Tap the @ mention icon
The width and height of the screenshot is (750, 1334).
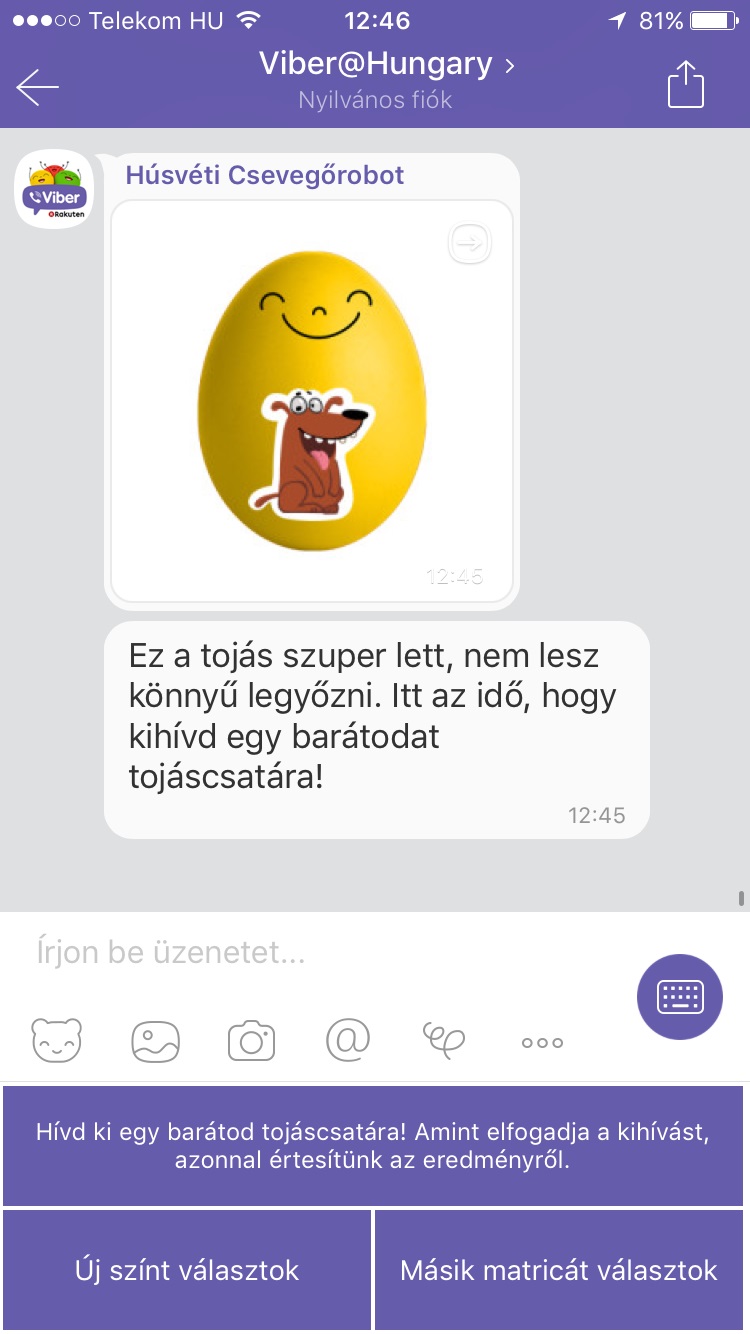[x=348, y=1041]
